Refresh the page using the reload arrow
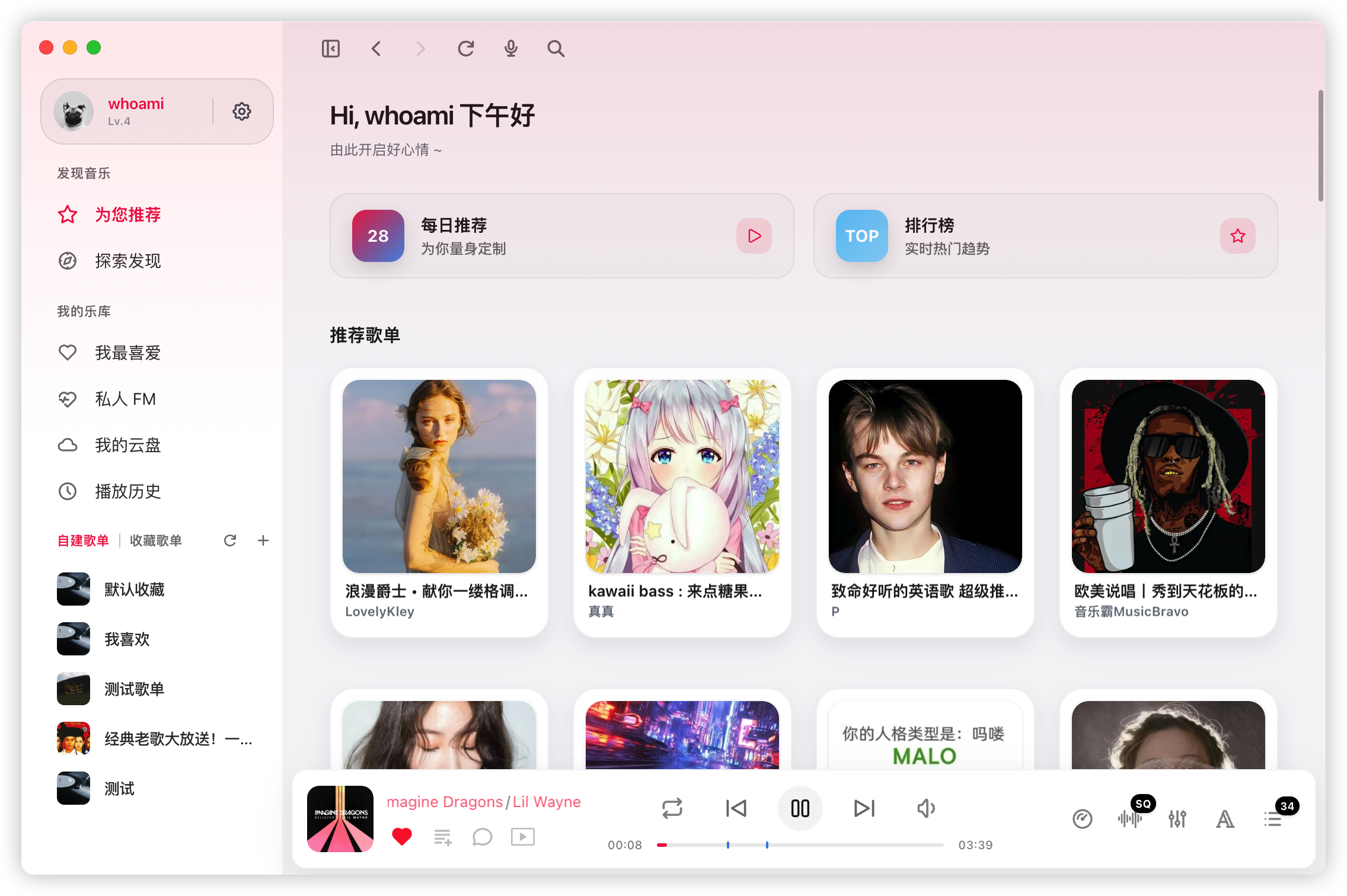The height and width of the screenshot is (896, 1347). point(466,49)
